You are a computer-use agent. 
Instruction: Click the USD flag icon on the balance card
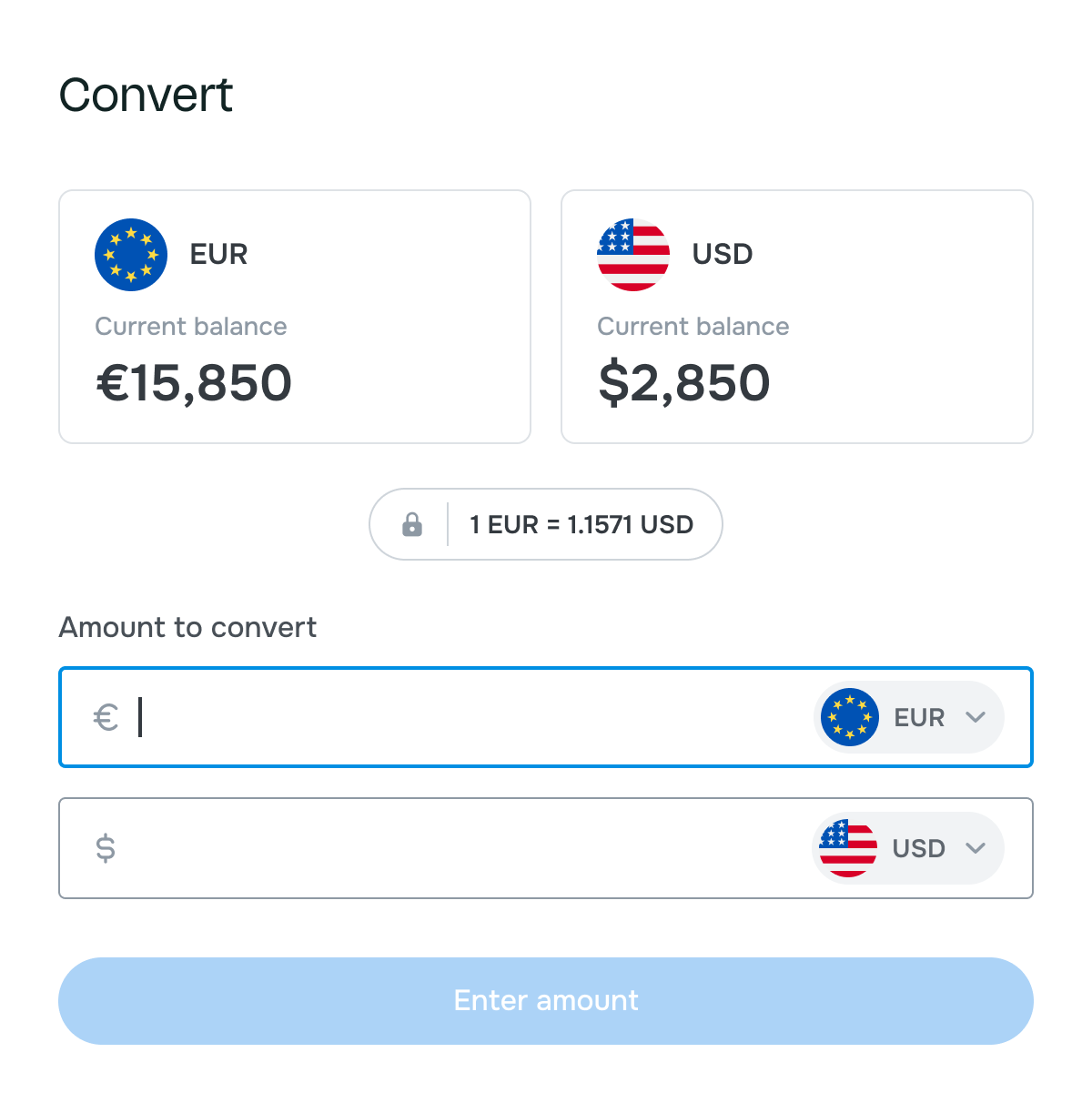click(633, 255)
